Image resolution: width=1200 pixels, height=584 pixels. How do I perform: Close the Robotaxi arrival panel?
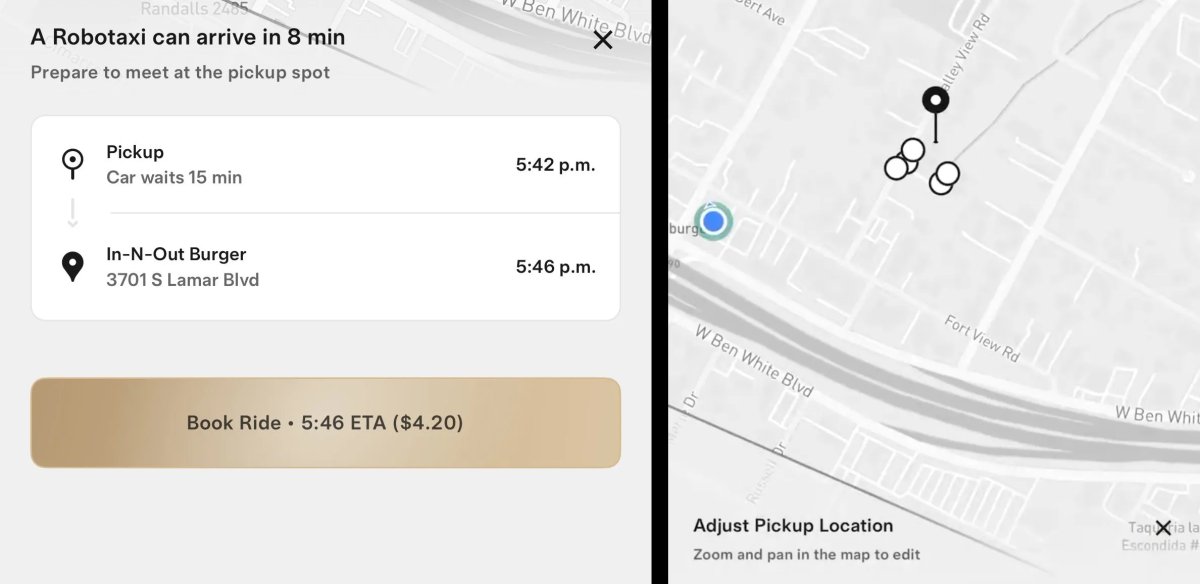coord(603,40)
